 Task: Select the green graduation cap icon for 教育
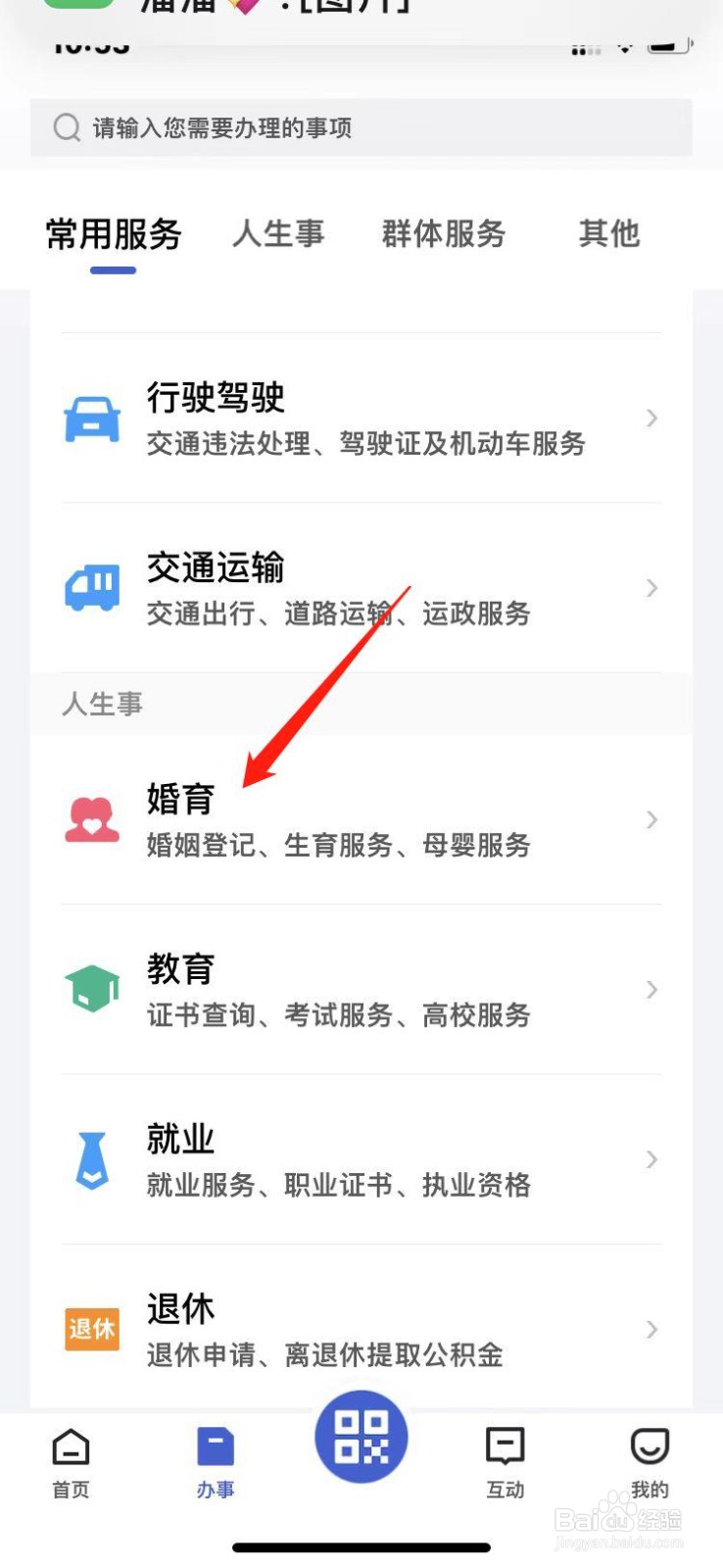pyautogui.click(x=91, y=989)
